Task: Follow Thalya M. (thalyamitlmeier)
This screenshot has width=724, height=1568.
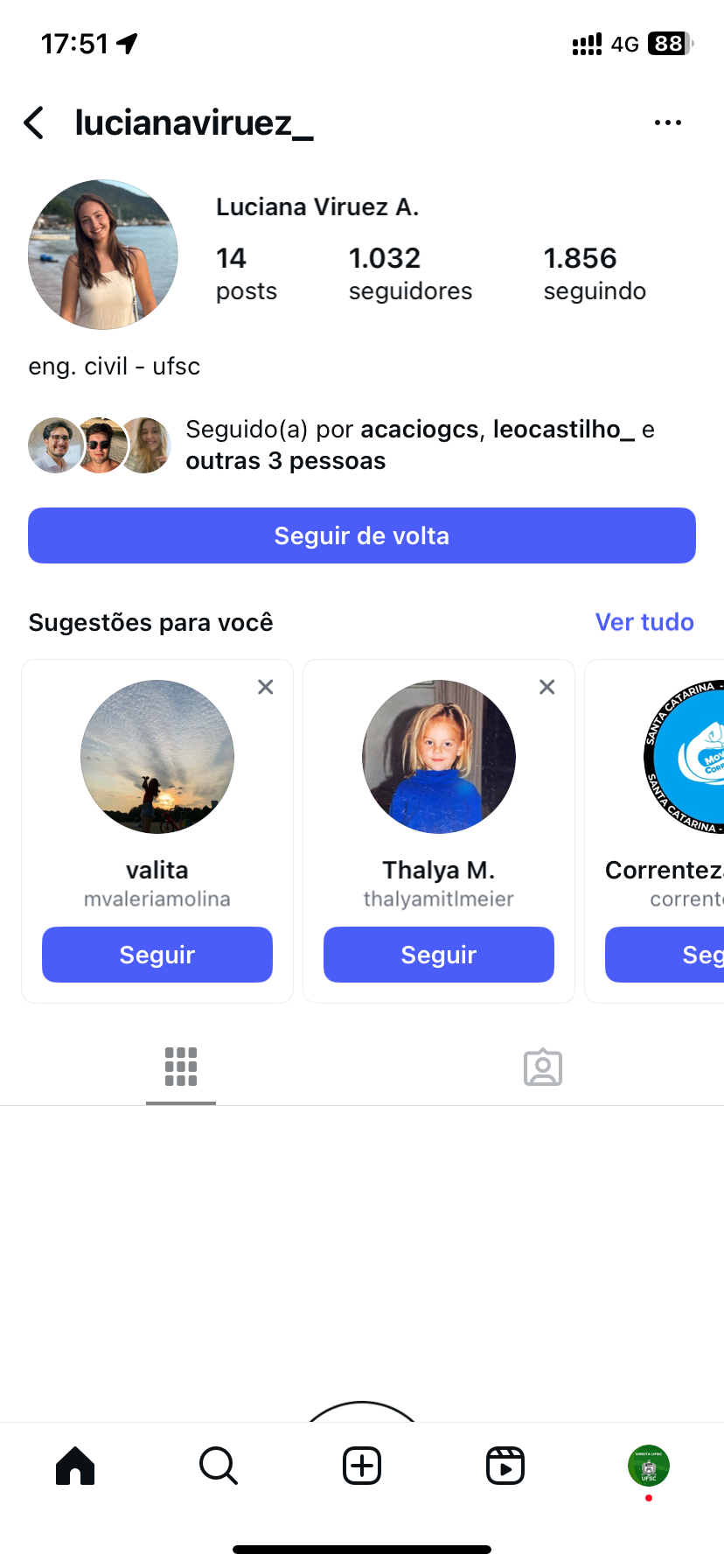Action: tap(439, 955)
